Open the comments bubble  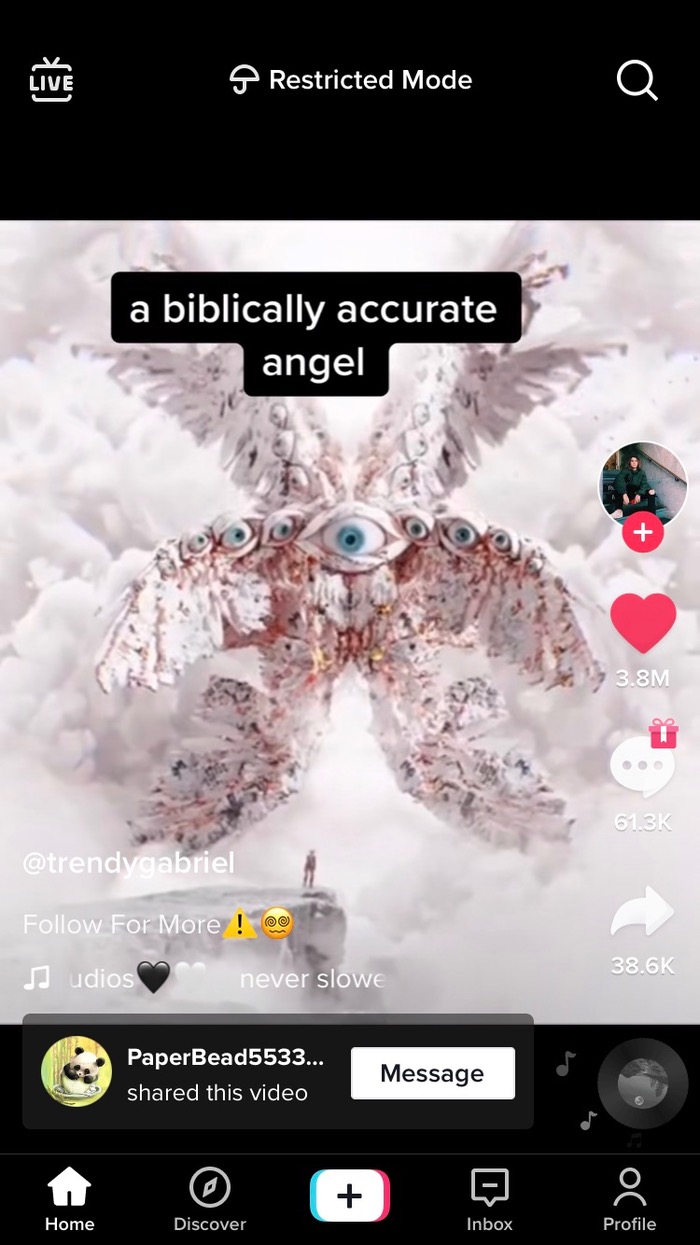(642, 768)
